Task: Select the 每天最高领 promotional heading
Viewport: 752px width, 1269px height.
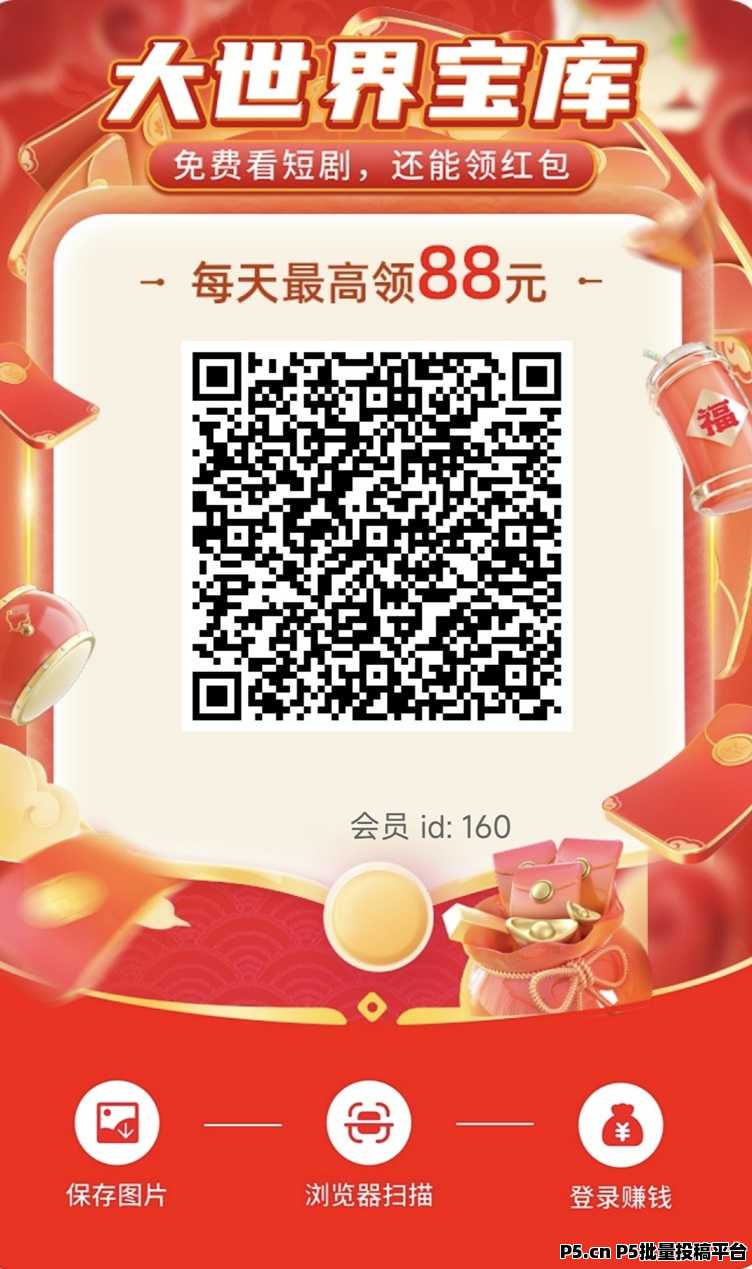Action: click(308, 282)
